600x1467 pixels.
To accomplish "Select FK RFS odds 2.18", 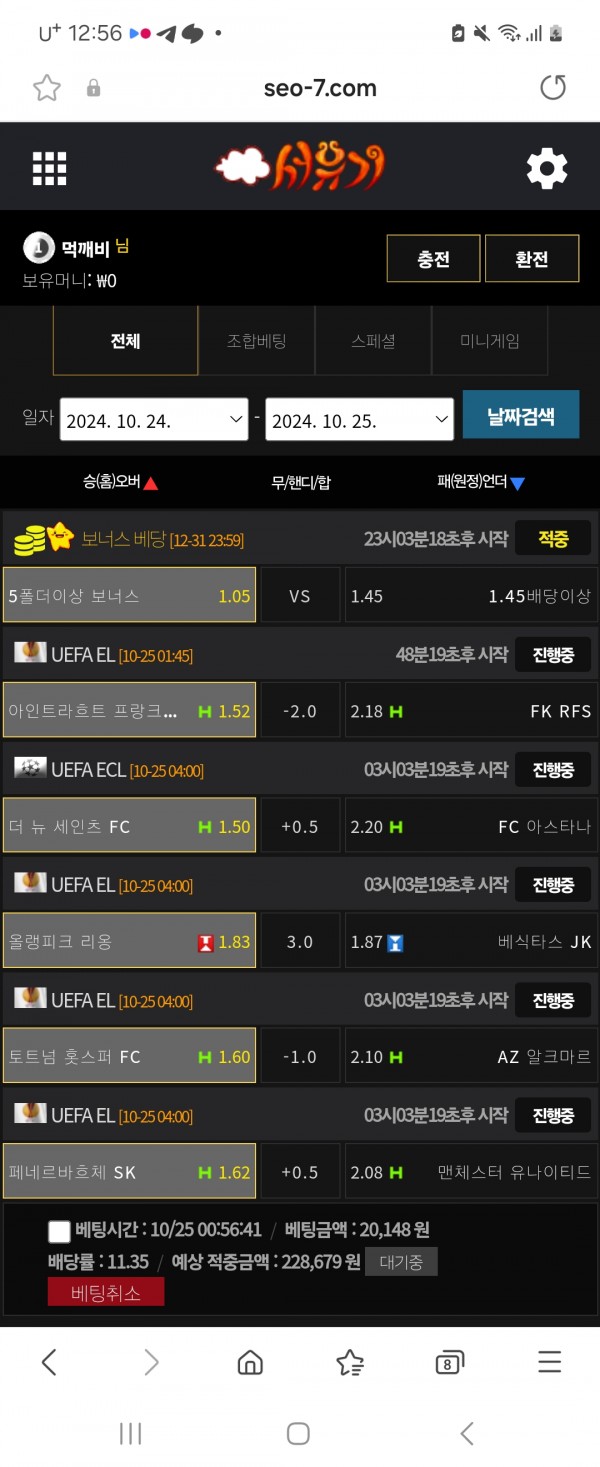I will (470, 711).
